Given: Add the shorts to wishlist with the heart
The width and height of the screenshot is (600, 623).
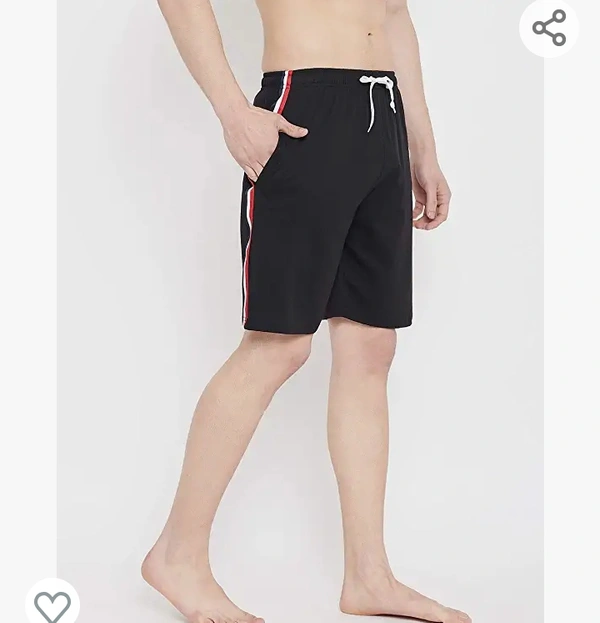Looking at the screenshot, I should (52, 604).
